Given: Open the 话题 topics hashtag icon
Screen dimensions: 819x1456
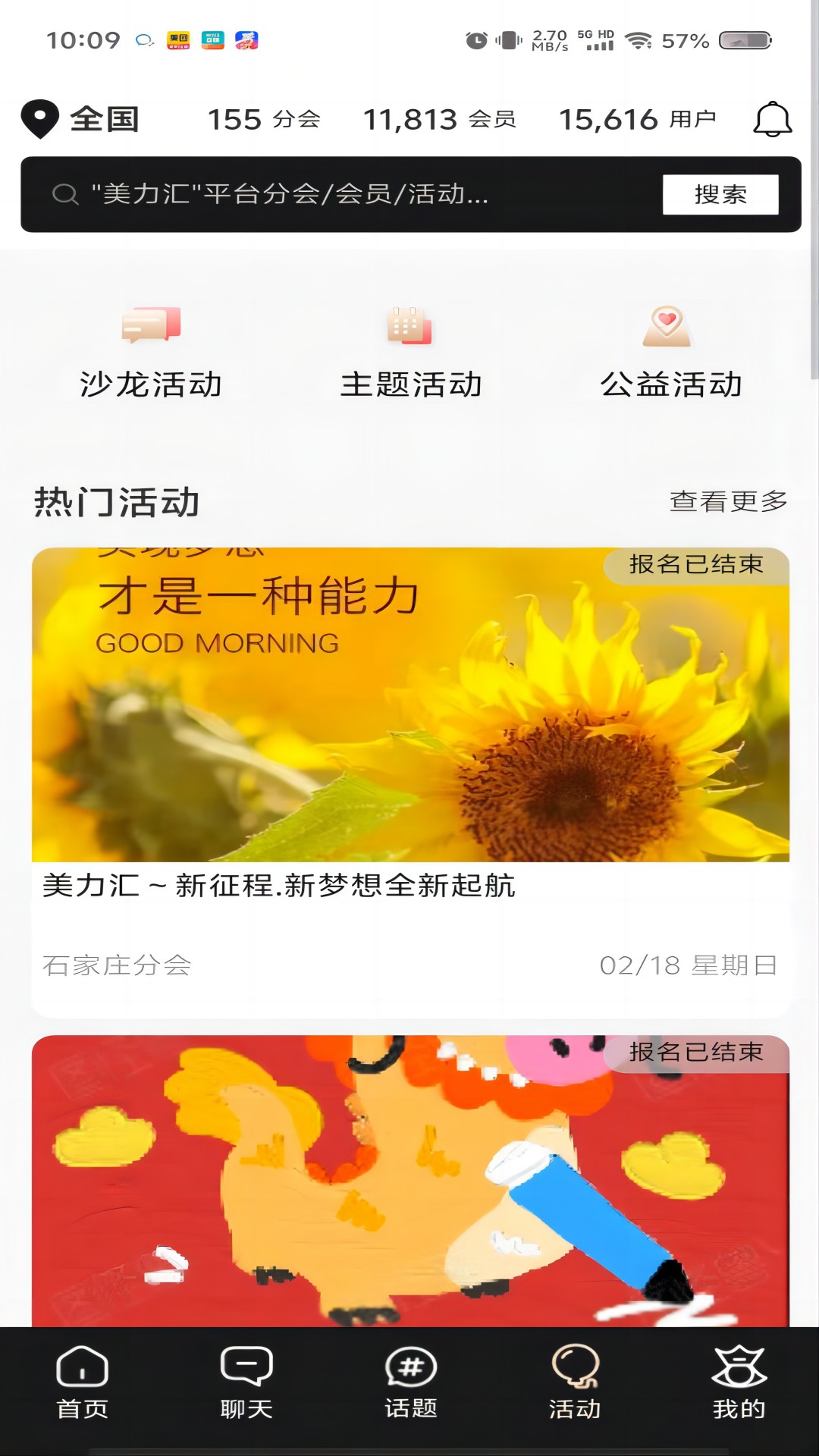Looking at the screenshot, I should (x=409, y=1380).
